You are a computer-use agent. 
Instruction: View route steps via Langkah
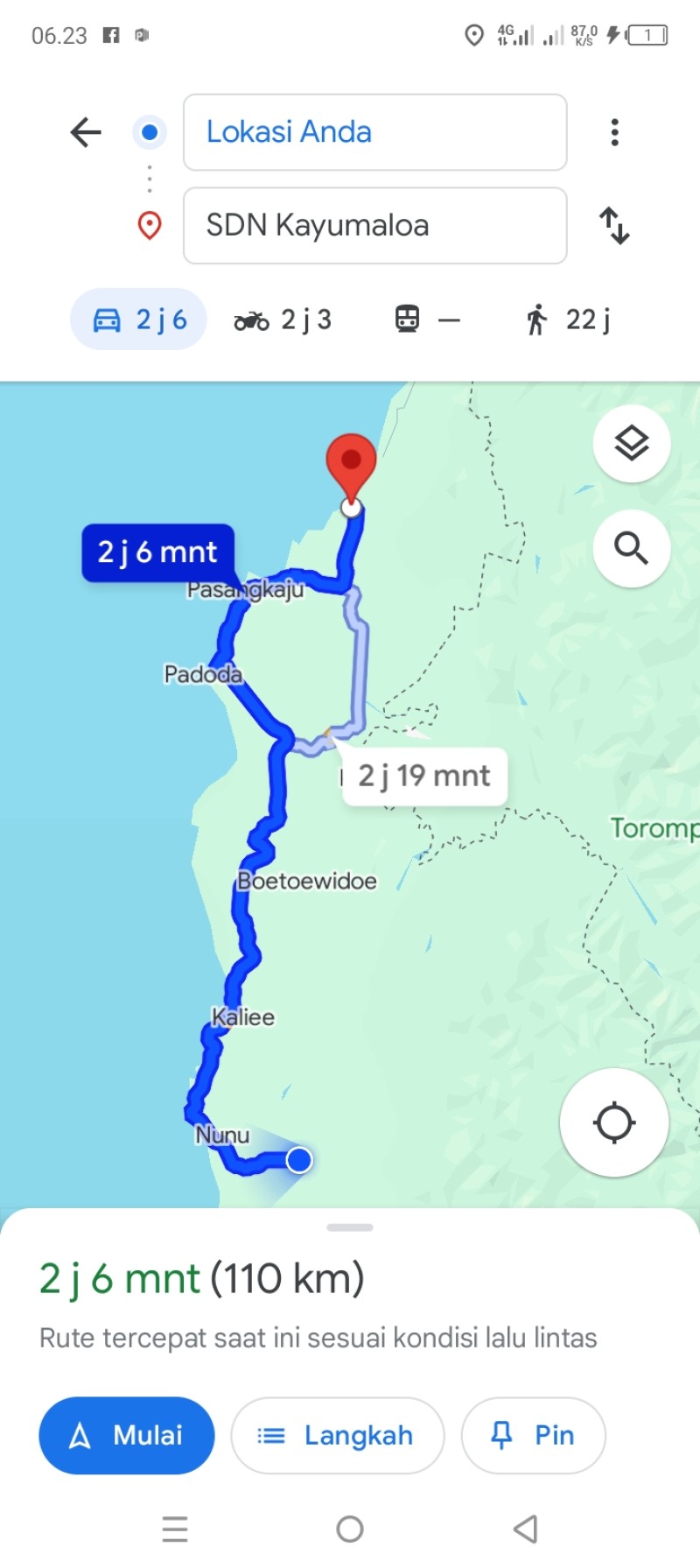[338, 1435]
